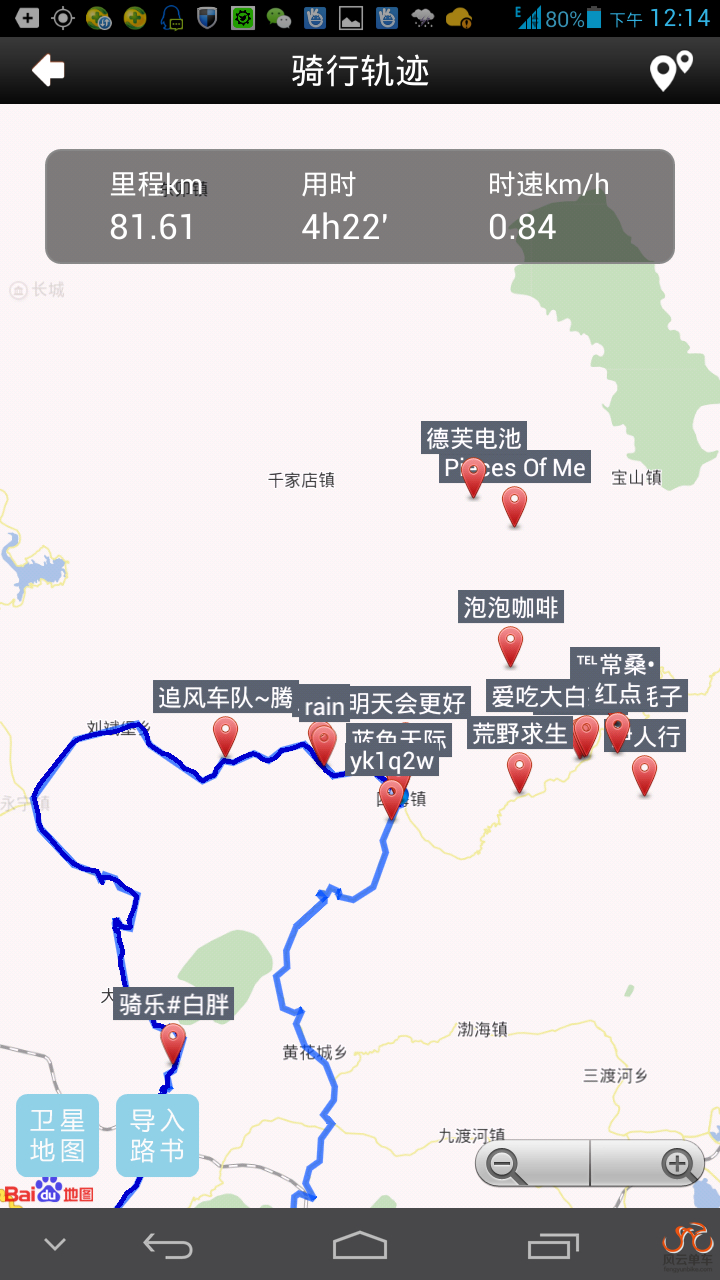
Task: Open the 泡泡咖啡 rider marker
Action: [x=510, y=645]
